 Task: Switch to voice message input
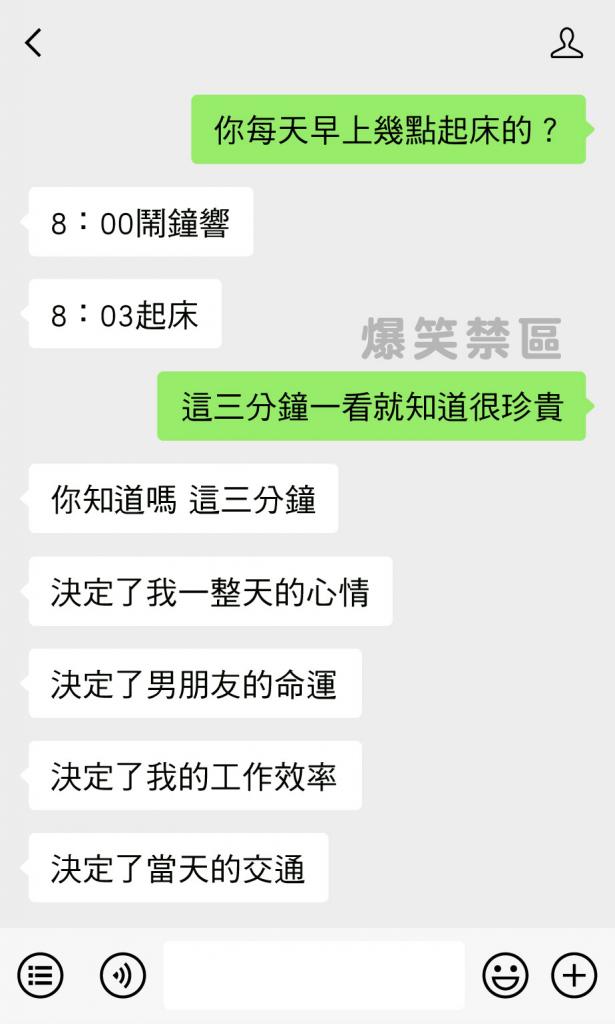pyautogui.click(x=123, y=976)
